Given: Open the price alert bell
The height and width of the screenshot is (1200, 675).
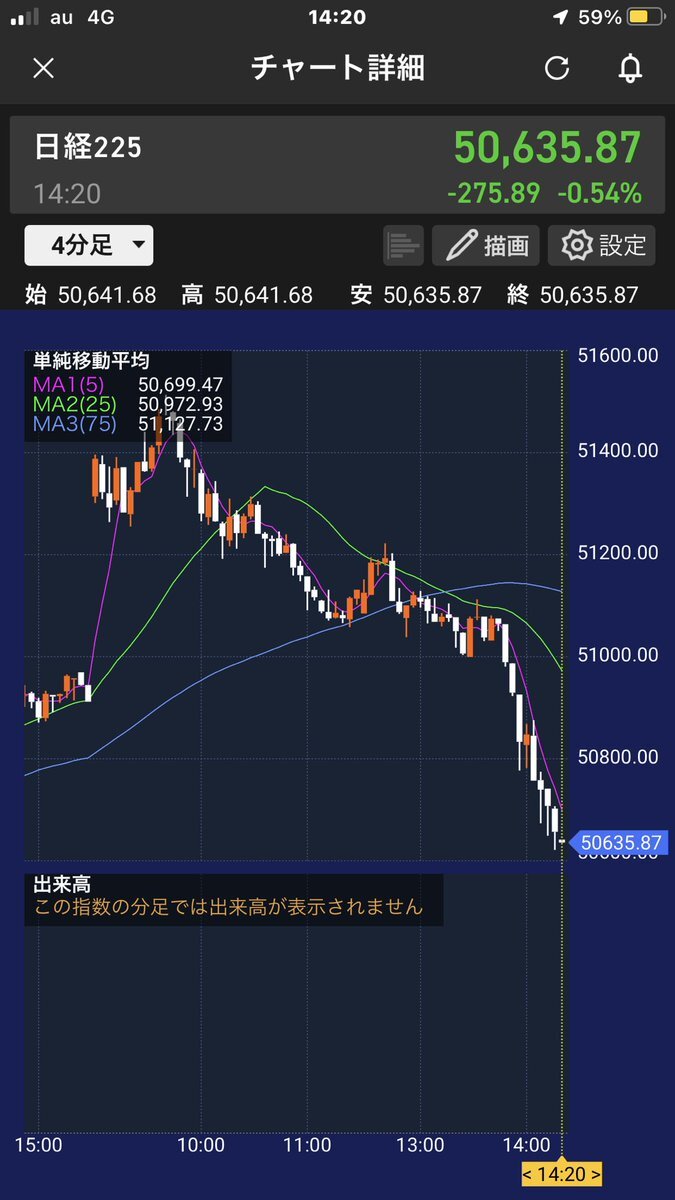Looking at the screenshot, I should pos(630,68).
